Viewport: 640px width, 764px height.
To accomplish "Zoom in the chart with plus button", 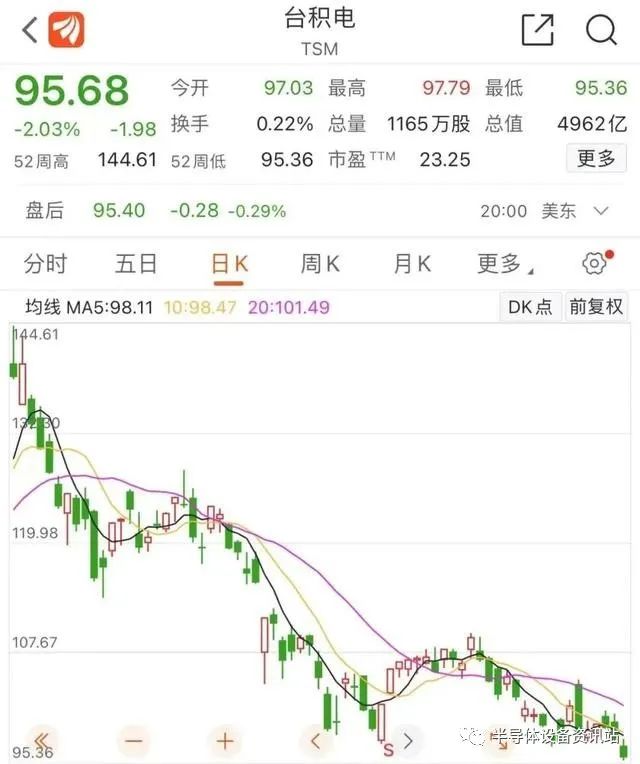I will [x=225, y=741].
